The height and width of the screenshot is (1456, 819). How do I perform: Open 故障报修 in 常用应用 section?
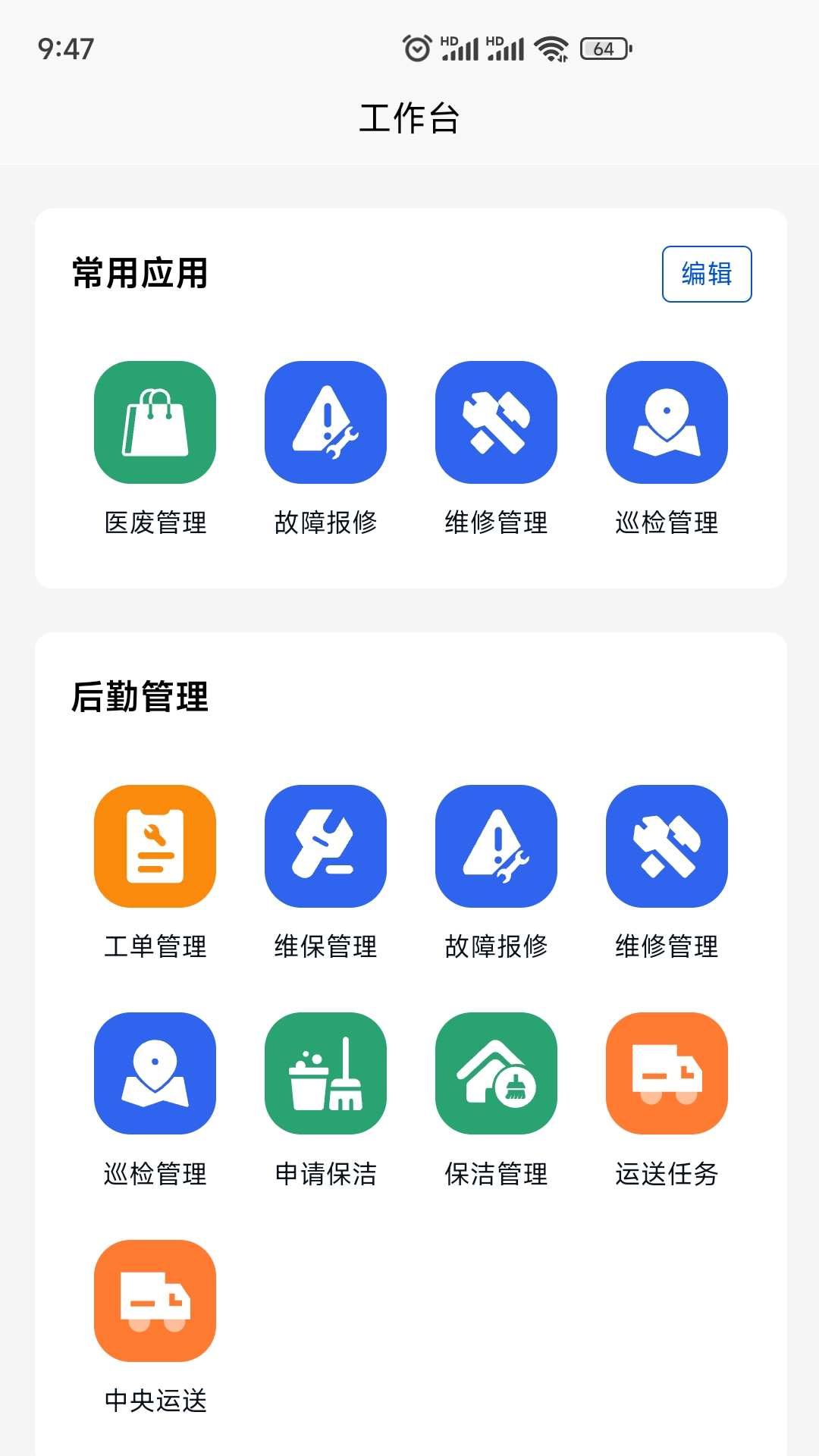point(325,422)
